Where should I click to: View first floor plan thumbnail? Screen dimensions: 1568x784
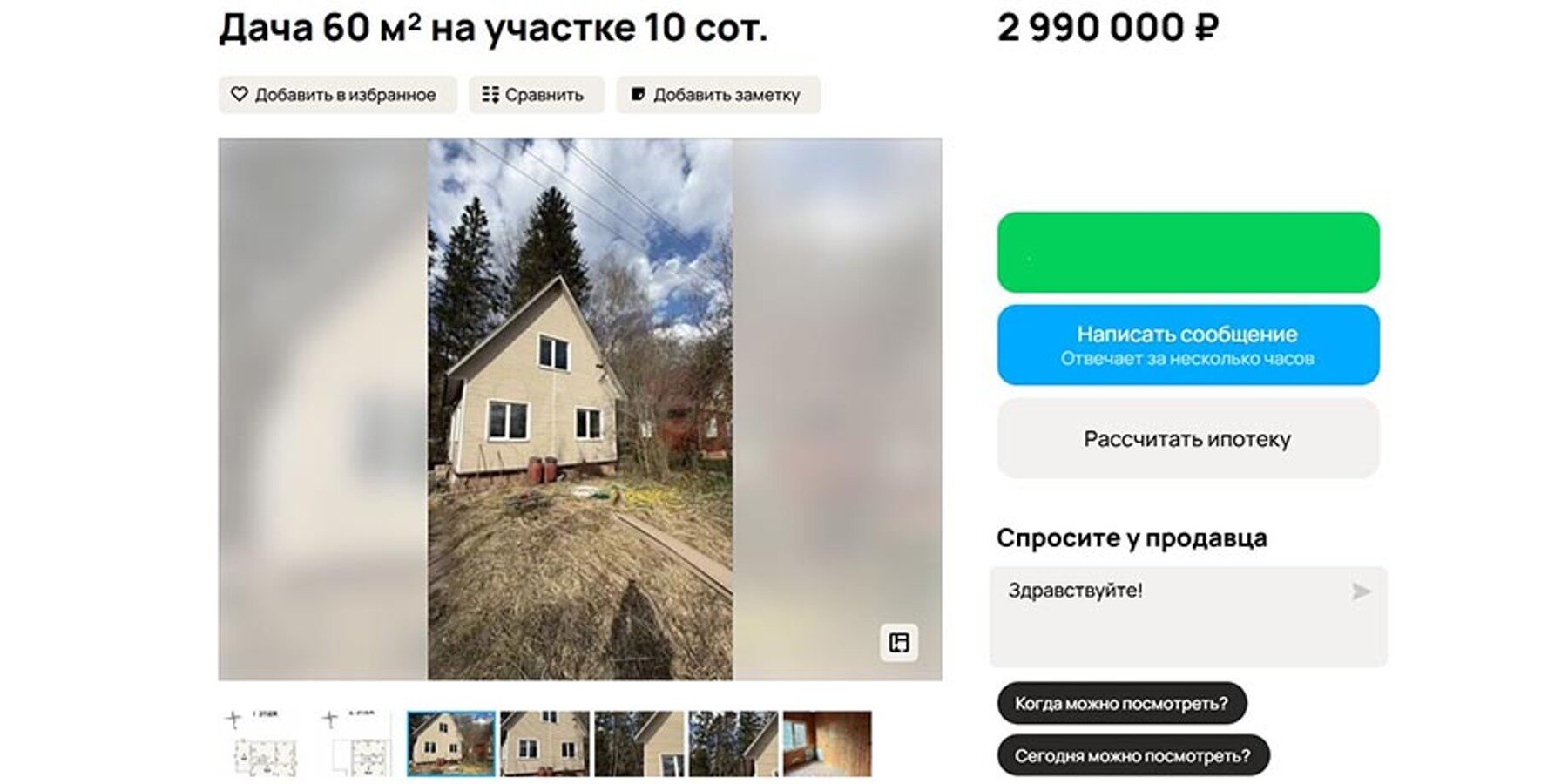point(261,744)
